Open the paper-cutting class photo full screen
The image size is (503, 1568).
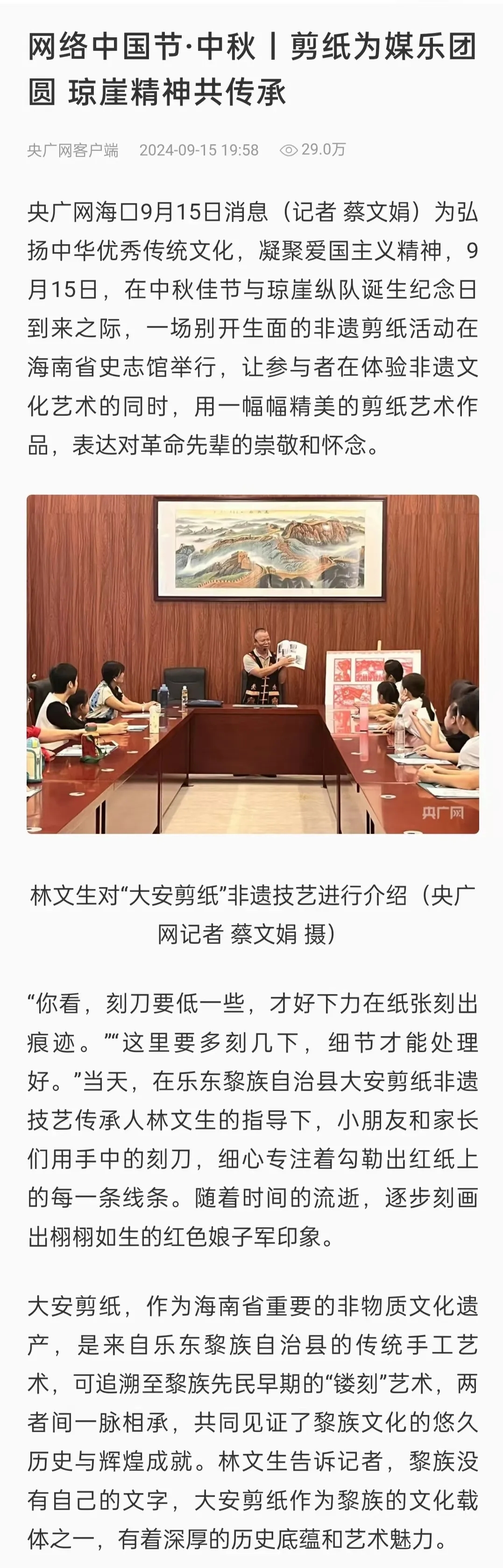(x=252, y=664)
